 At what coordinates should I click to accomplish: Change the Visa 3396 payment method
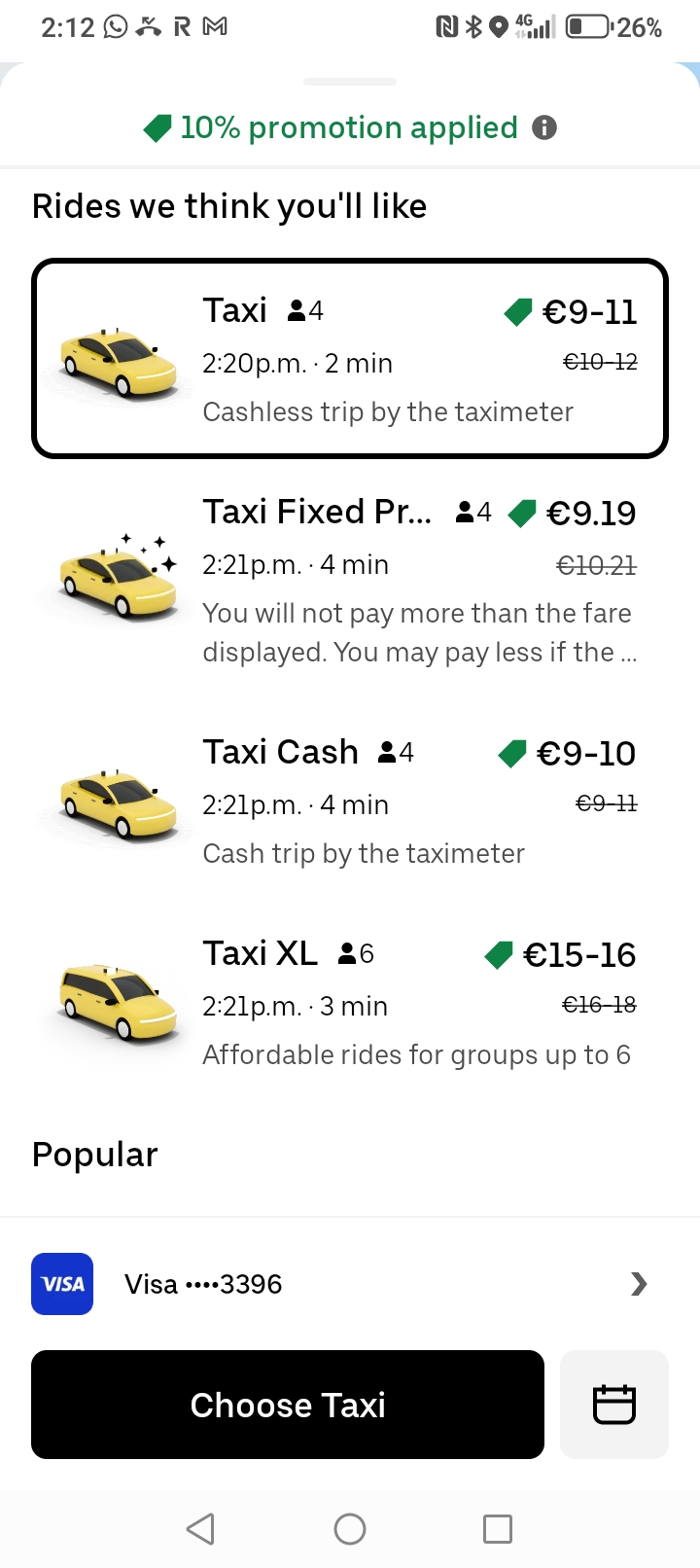point(350,1284)
